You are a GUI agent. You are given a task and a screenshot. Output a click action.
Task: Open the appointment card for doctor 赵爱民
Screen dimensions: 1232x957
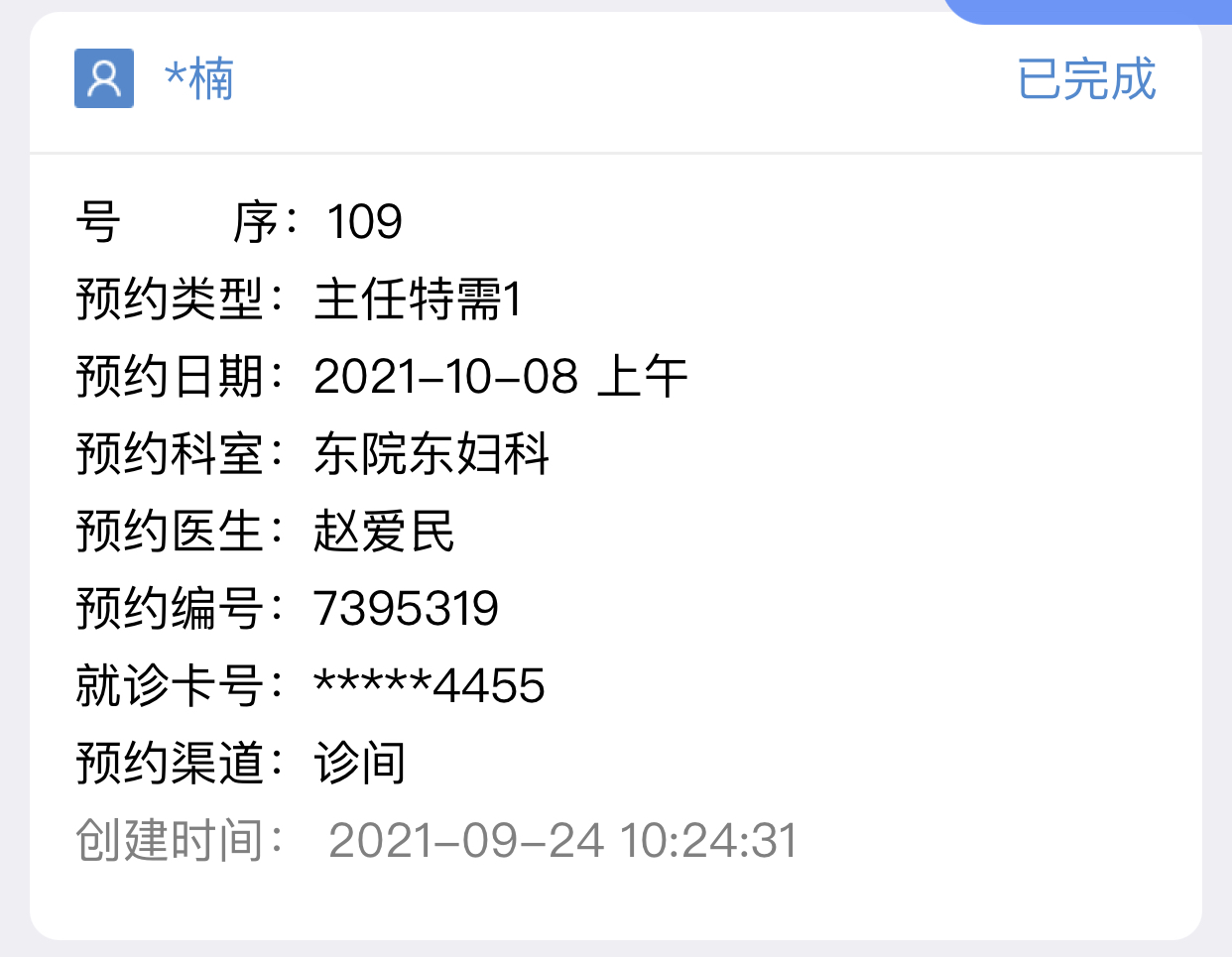coord(615,531)
